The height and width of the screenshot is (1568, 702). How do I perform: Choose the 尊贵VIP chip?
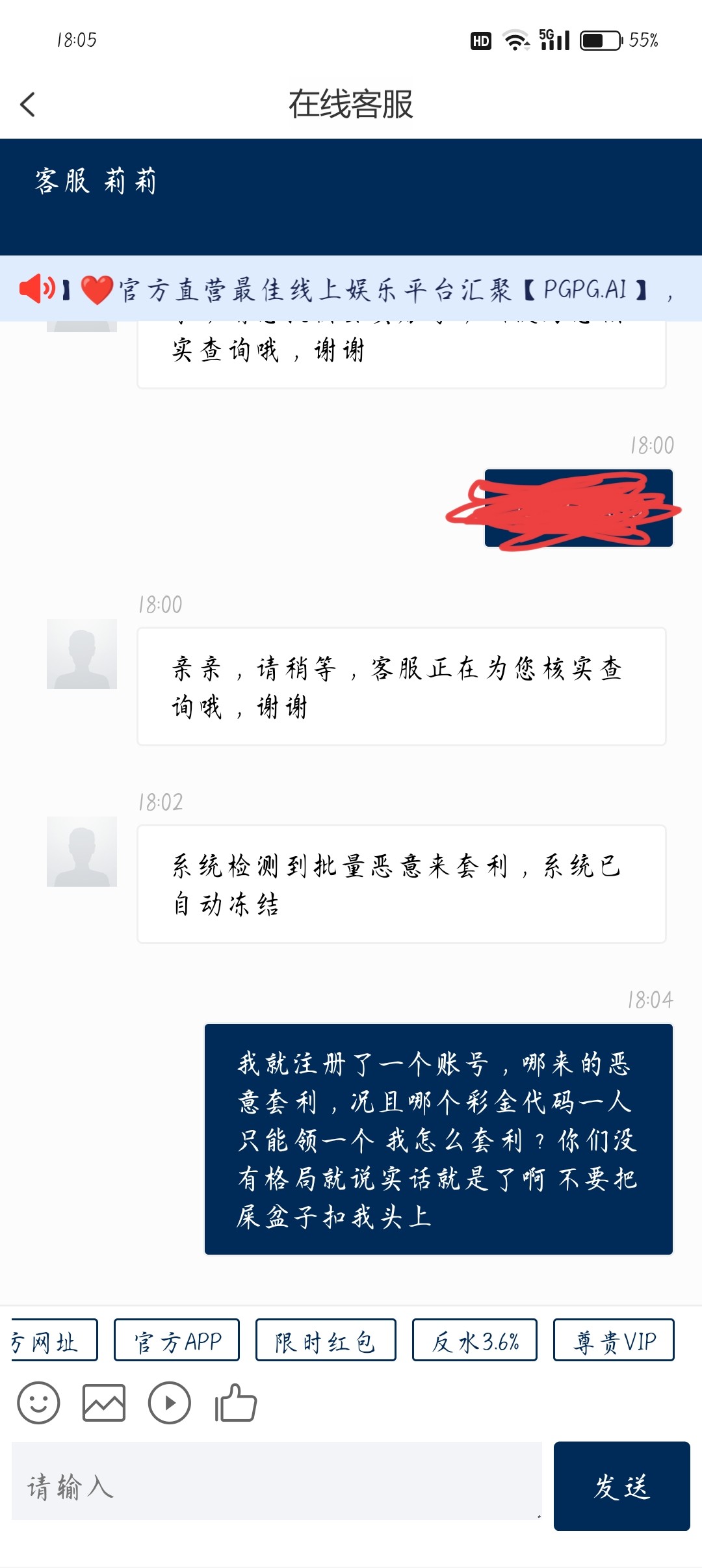pyautogui.click(x=614, y=1340)
